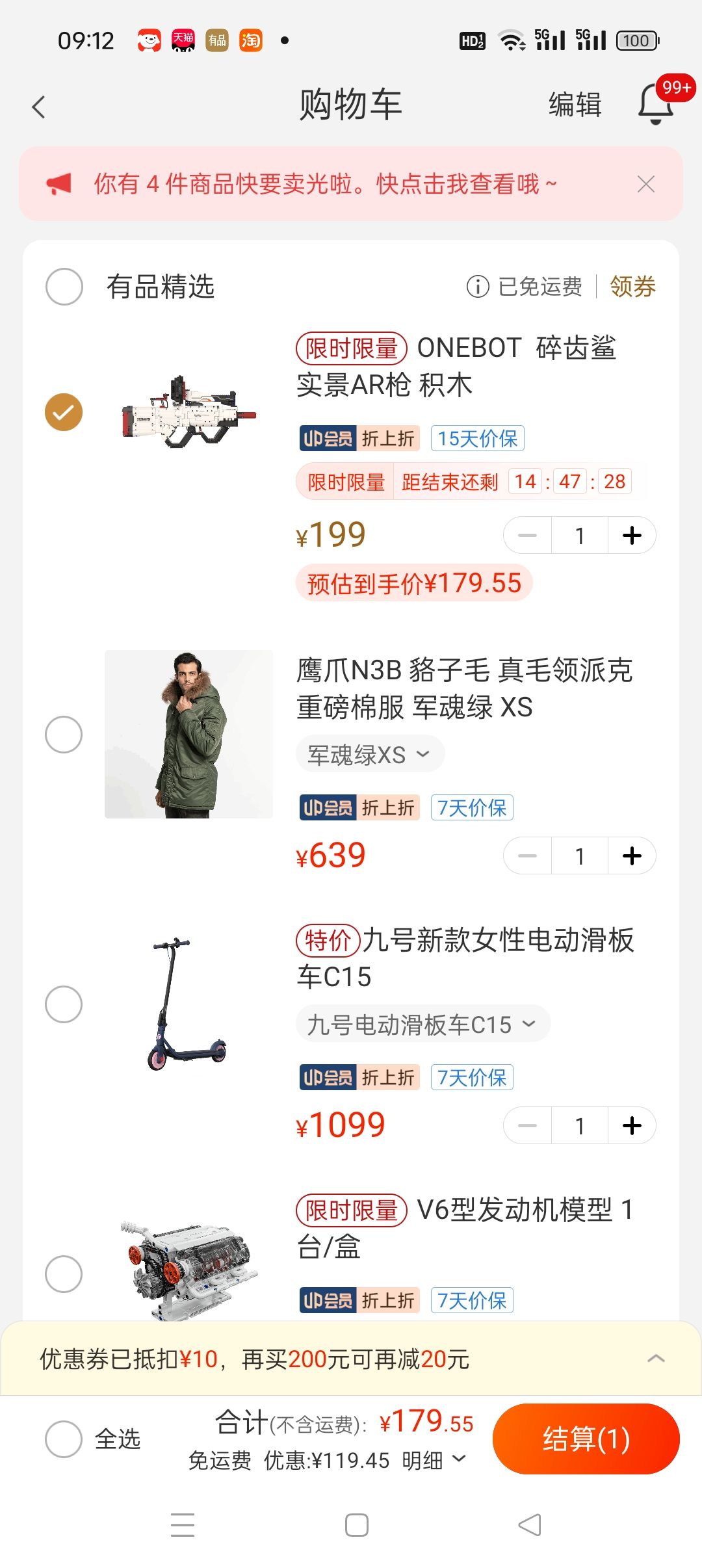Image resolution: width=702 pixels, height=1568 pixels.
Task: Increase ONEBOT quantity with the plus stepper
Action: 631,535
